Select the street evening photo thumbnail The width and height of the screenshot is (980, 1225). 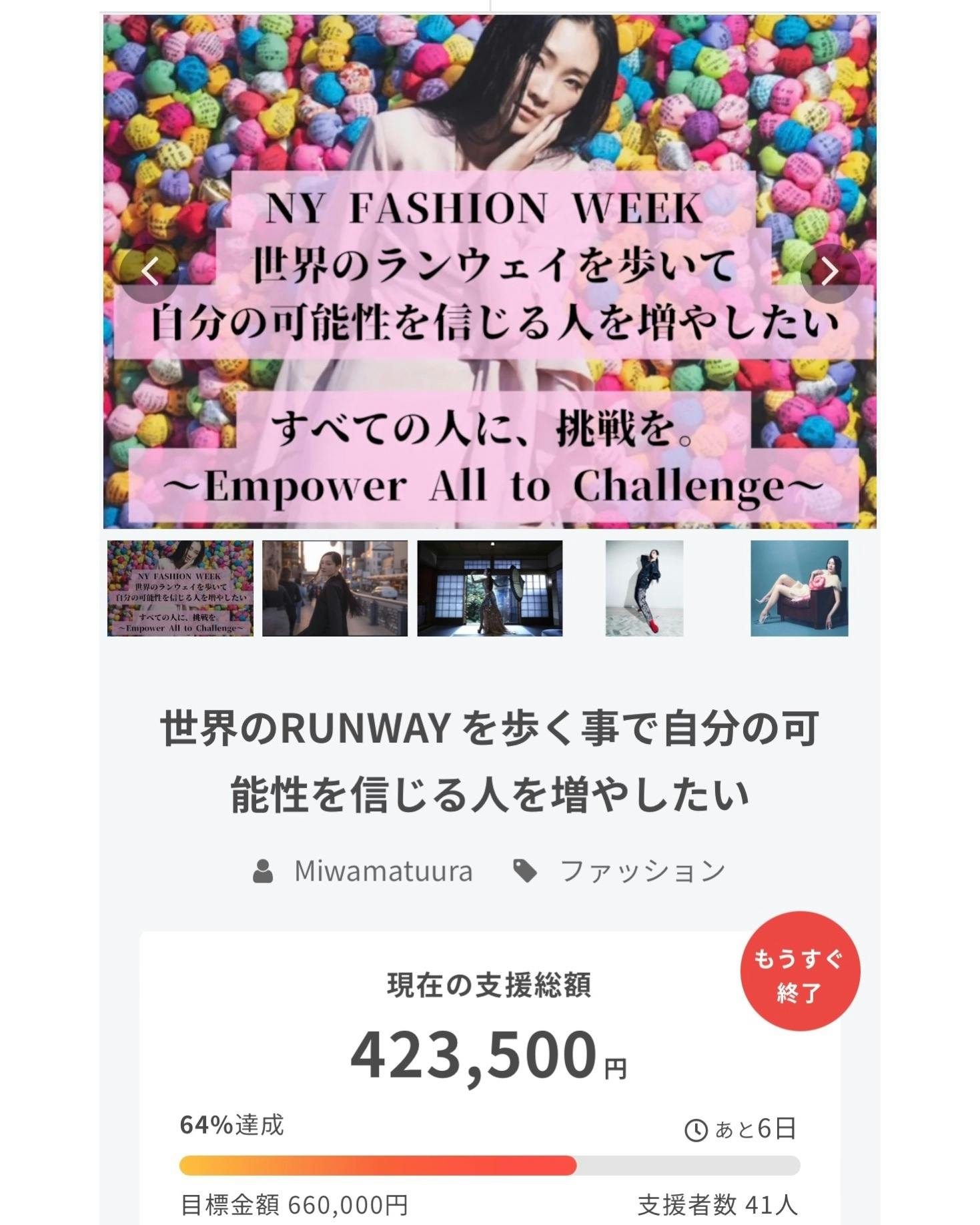335,588
